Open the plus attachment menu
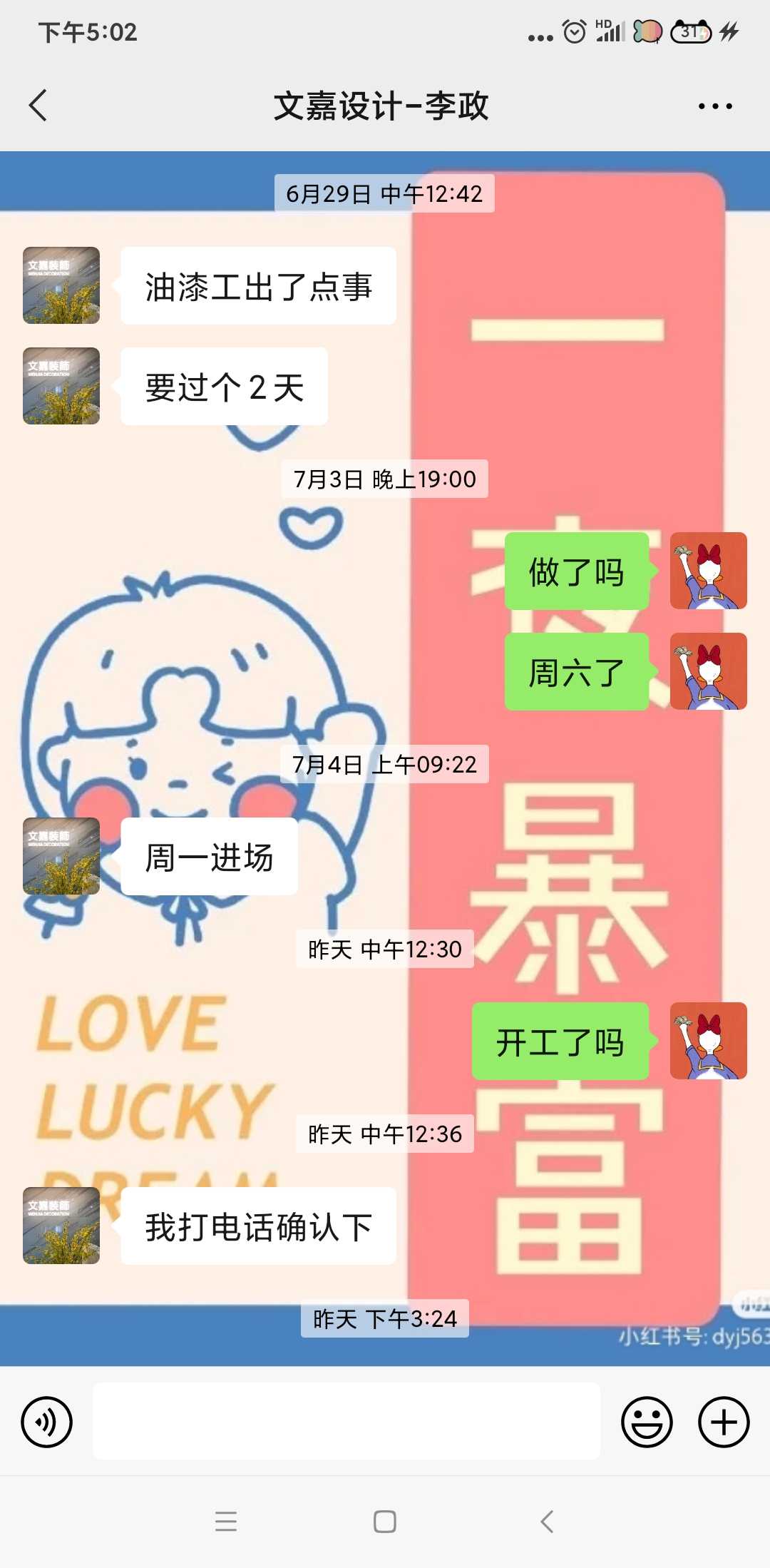The width and height of the screenshot is (770, 1568). pyautogui.click(x=723, y=1422)
